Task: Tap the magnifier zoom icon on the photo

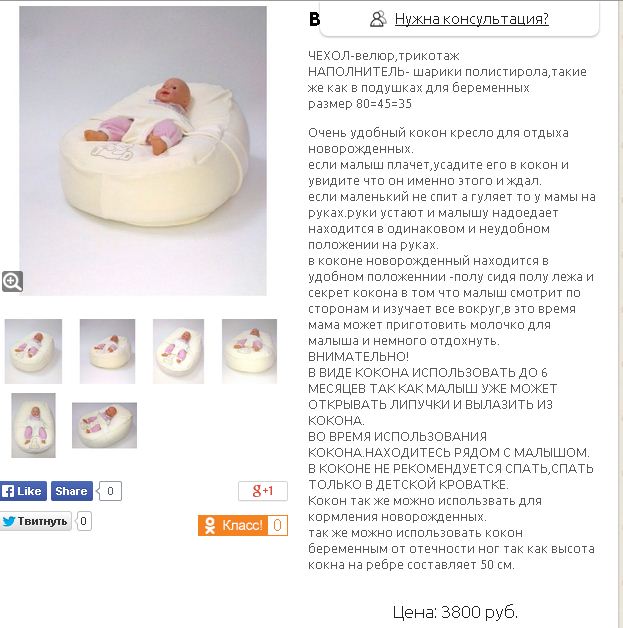Action: click(x=12, y=281)
